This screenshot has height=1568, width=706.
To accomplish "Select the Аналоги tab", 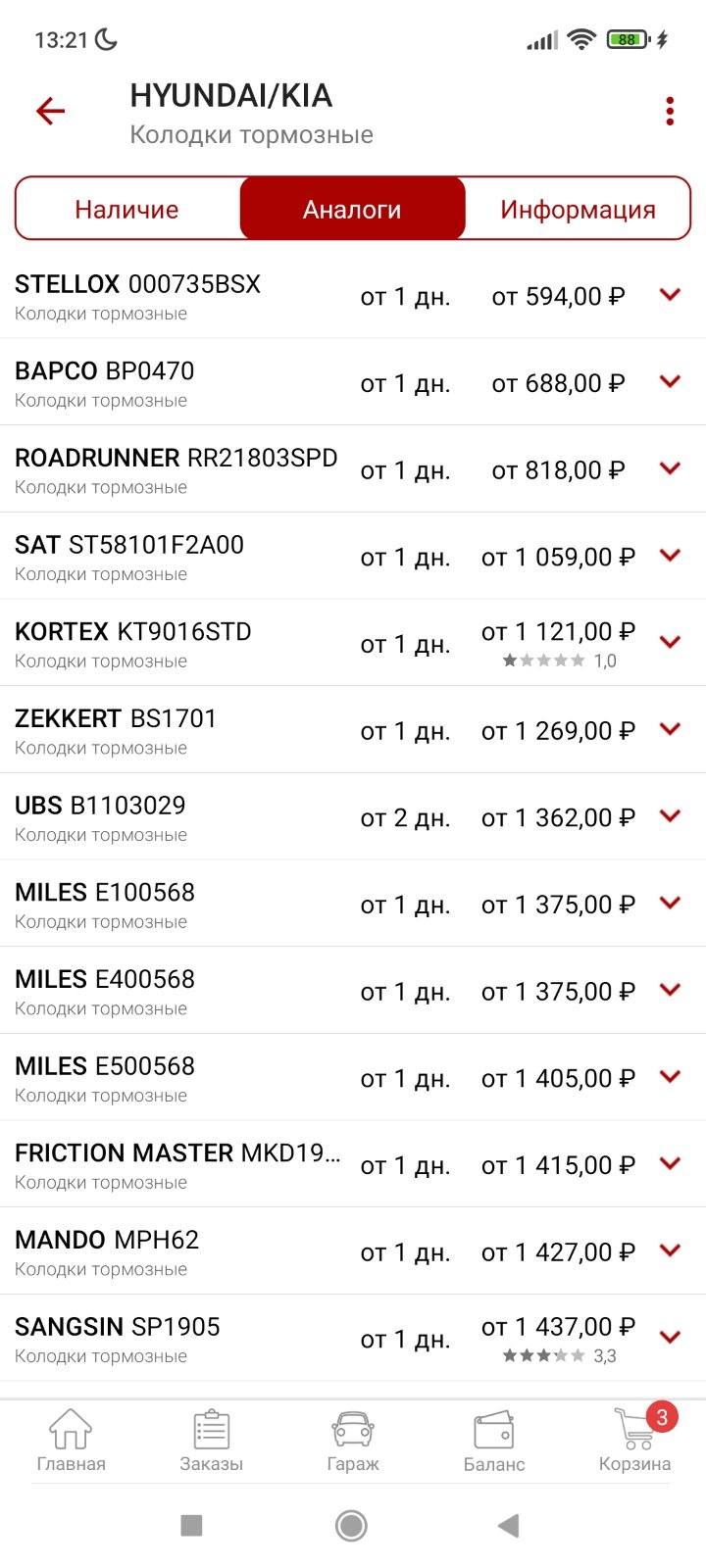I will (x=352, y=209).
